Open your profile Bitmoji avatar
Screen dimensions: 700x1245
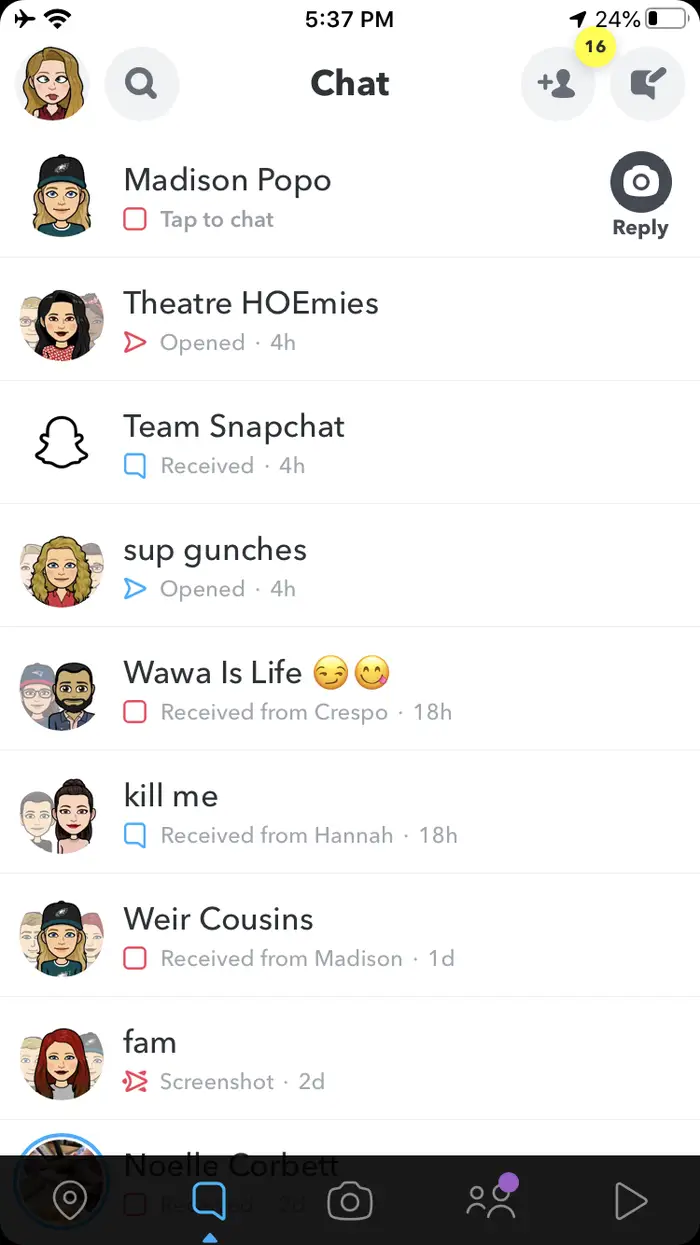(51, 84)
